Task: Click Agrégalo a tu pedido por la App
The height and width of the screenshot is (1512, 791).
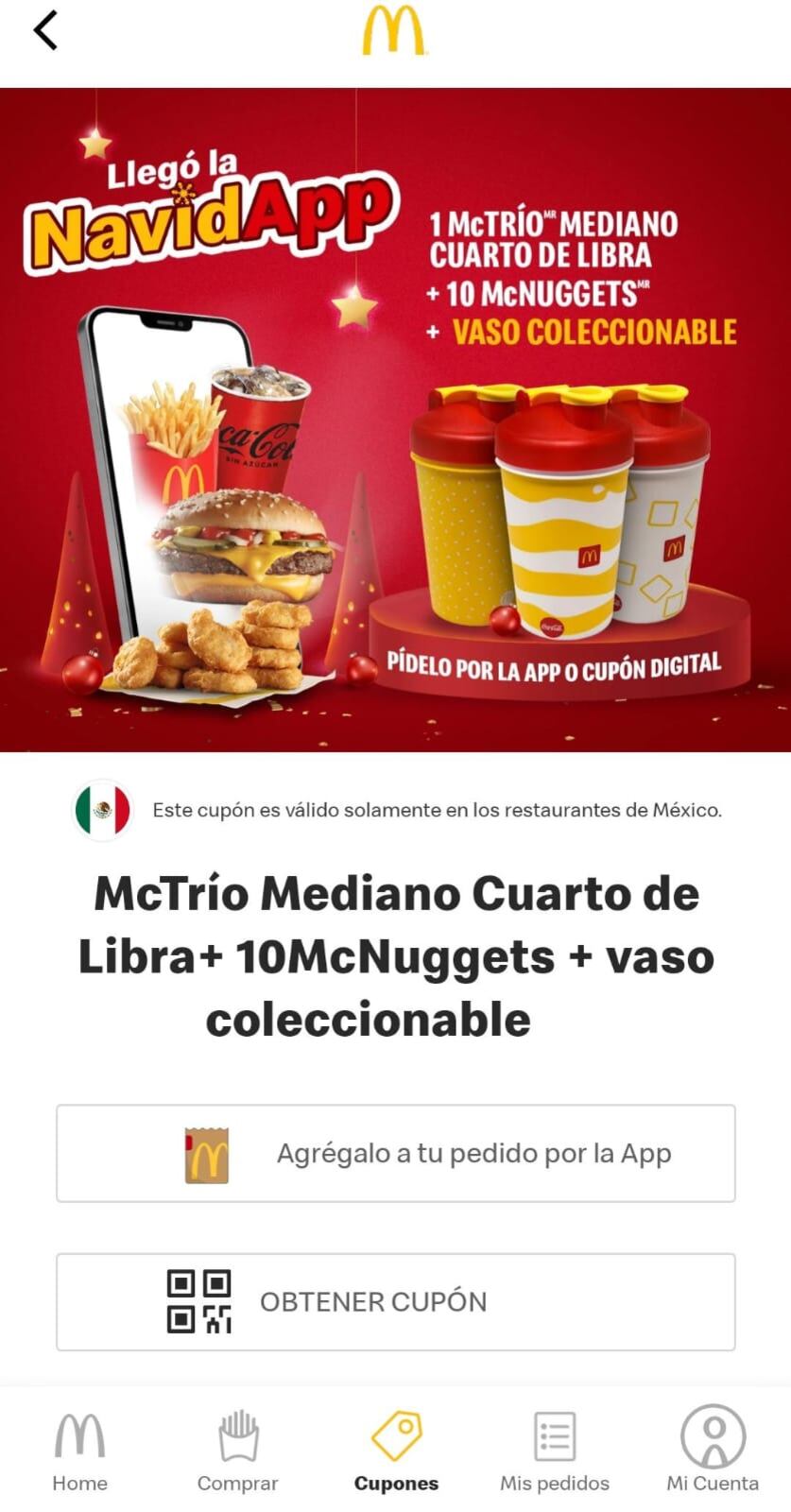Action: point(396,1153)
